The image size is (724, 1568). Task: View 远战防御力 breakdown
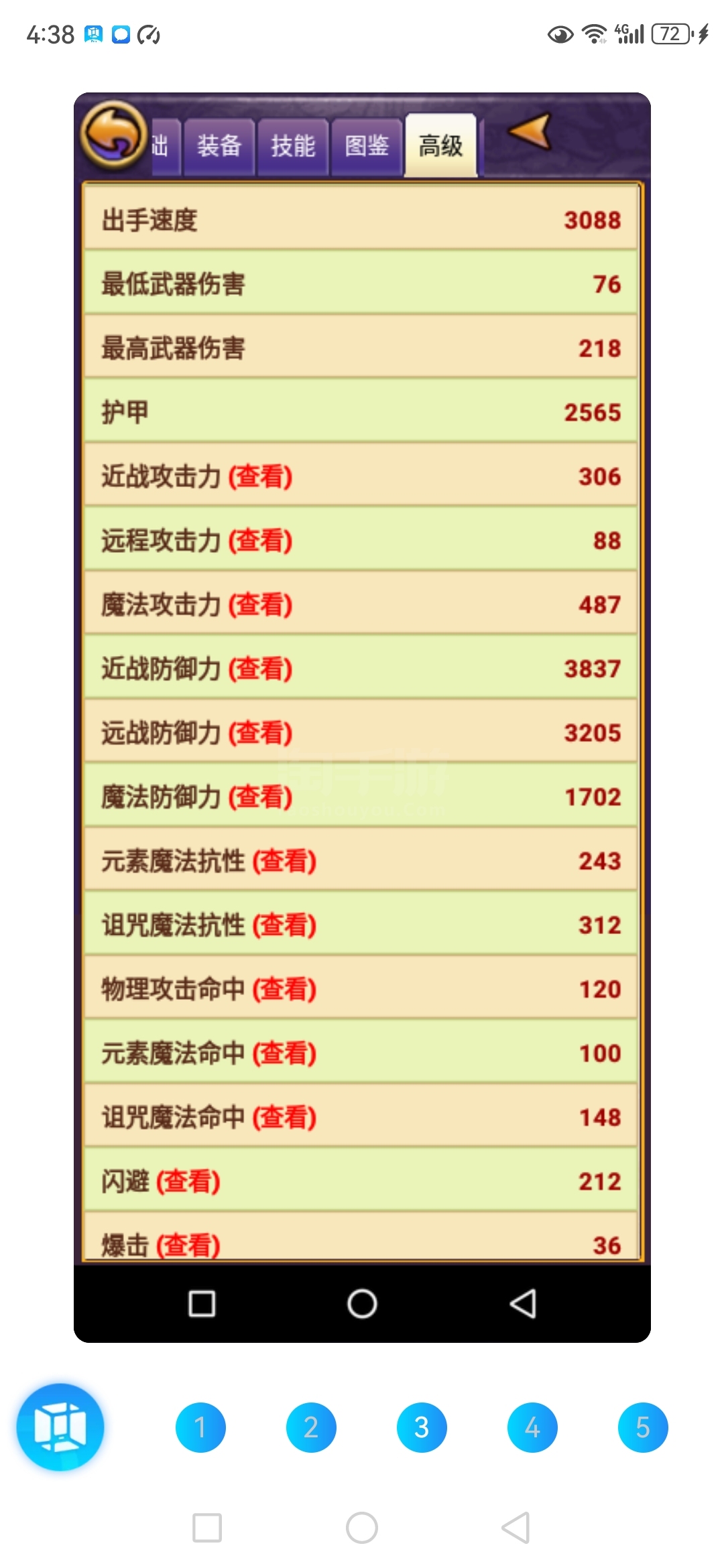pyautogui.click(x=260, y=733)
